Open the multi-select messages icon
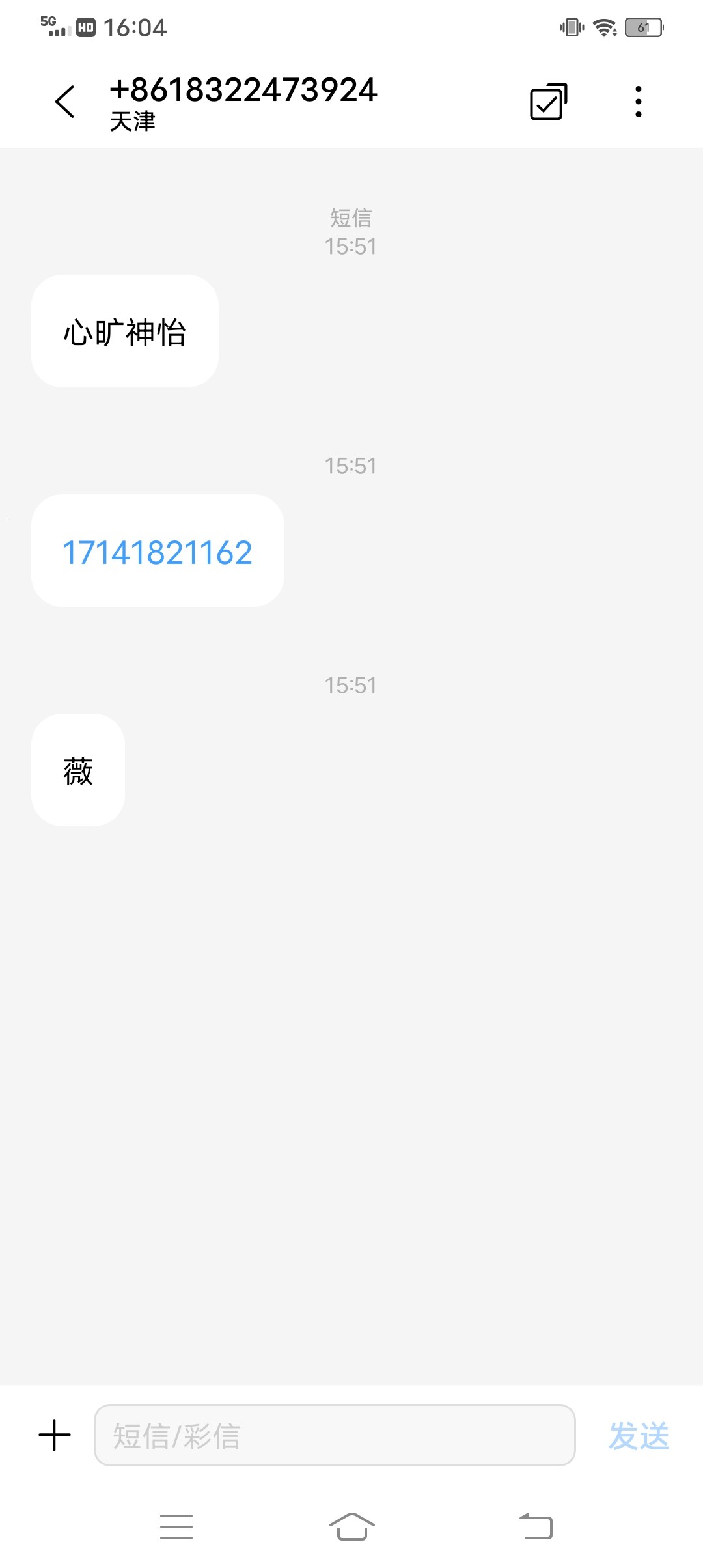Screen dimensions: 703x1568 (x=547, y=101)
